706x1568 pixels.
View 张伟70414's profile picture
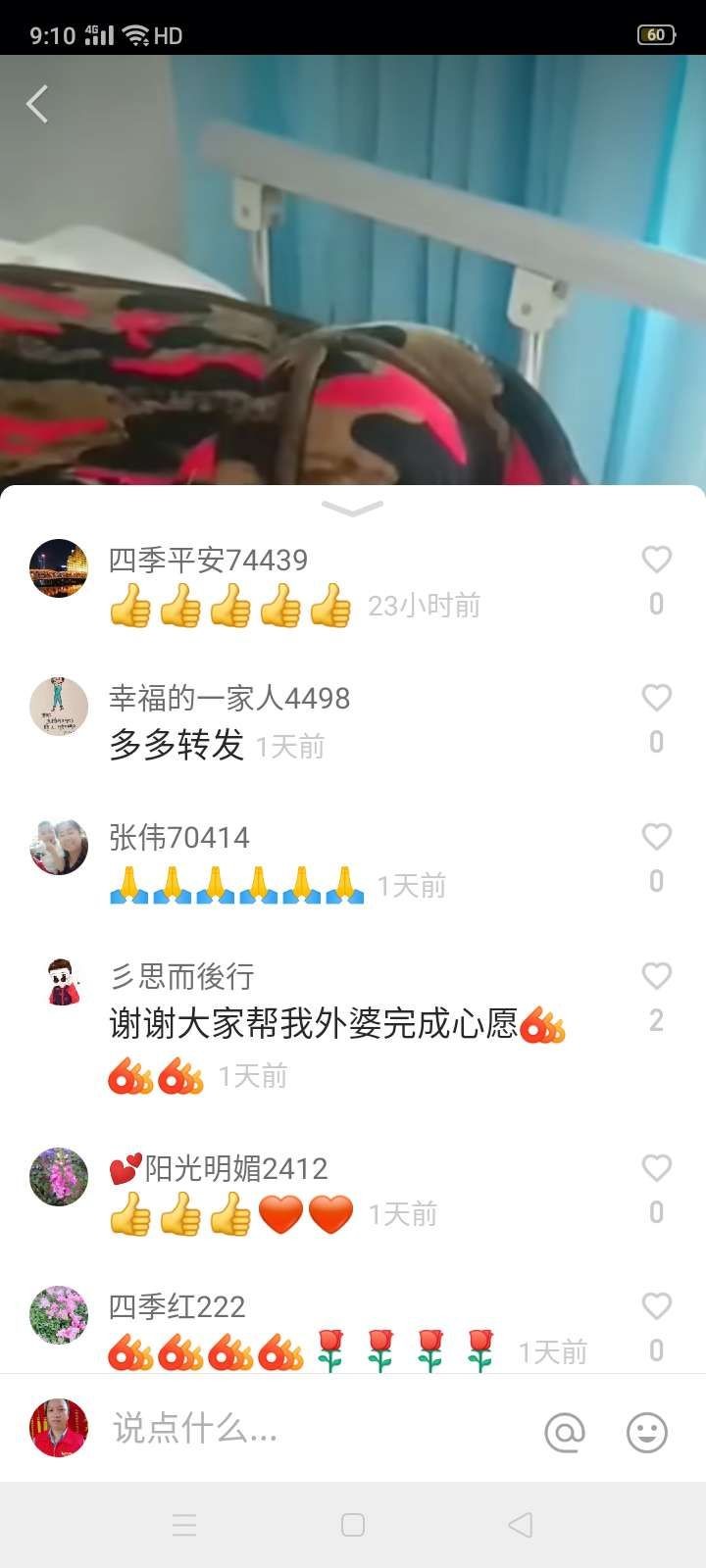pyautogui.click(x=59, y=846)
